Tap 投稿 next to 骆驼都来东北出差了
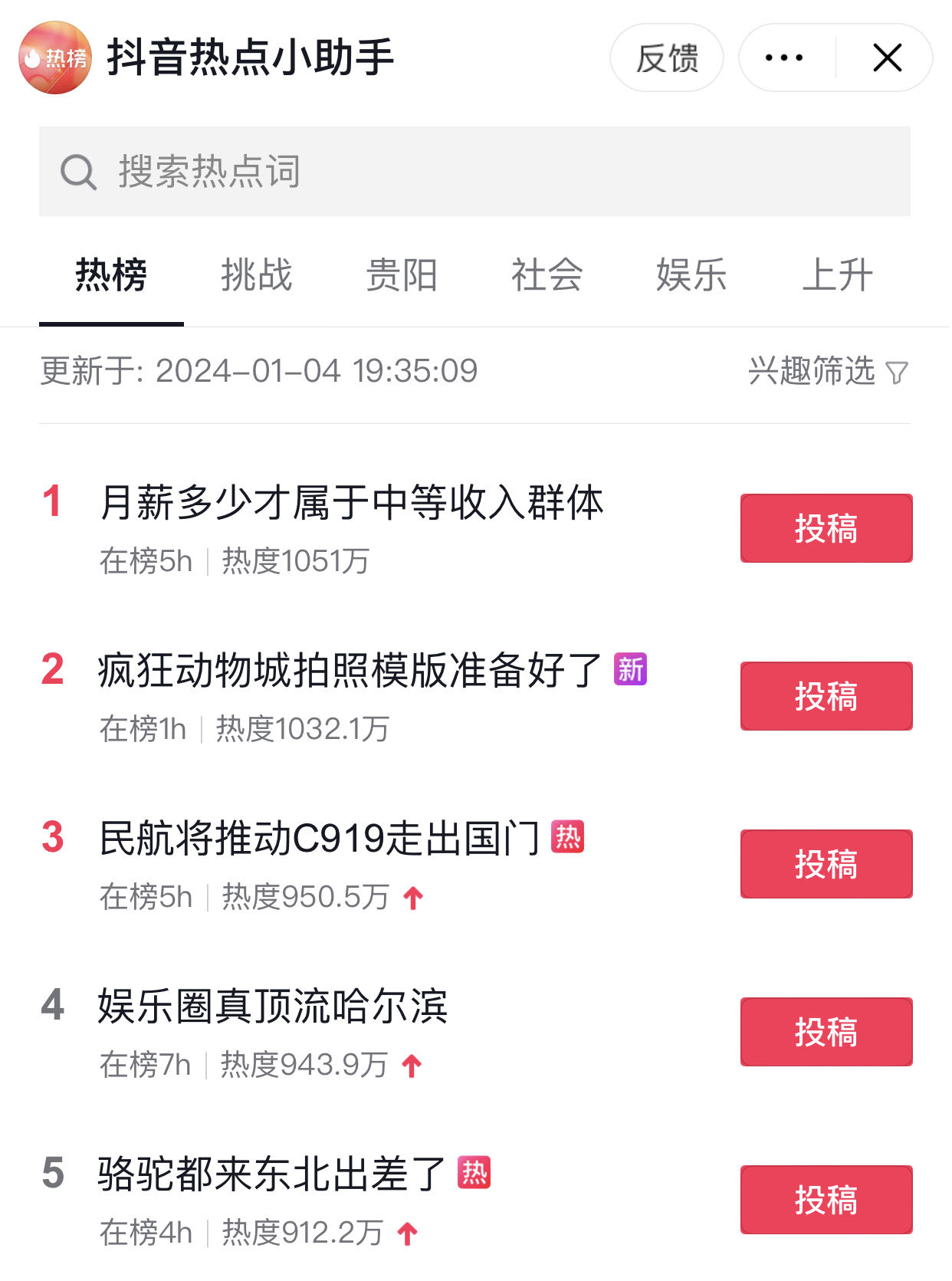Screen dimensions: 952x1281 click(x=826, y=1200)
